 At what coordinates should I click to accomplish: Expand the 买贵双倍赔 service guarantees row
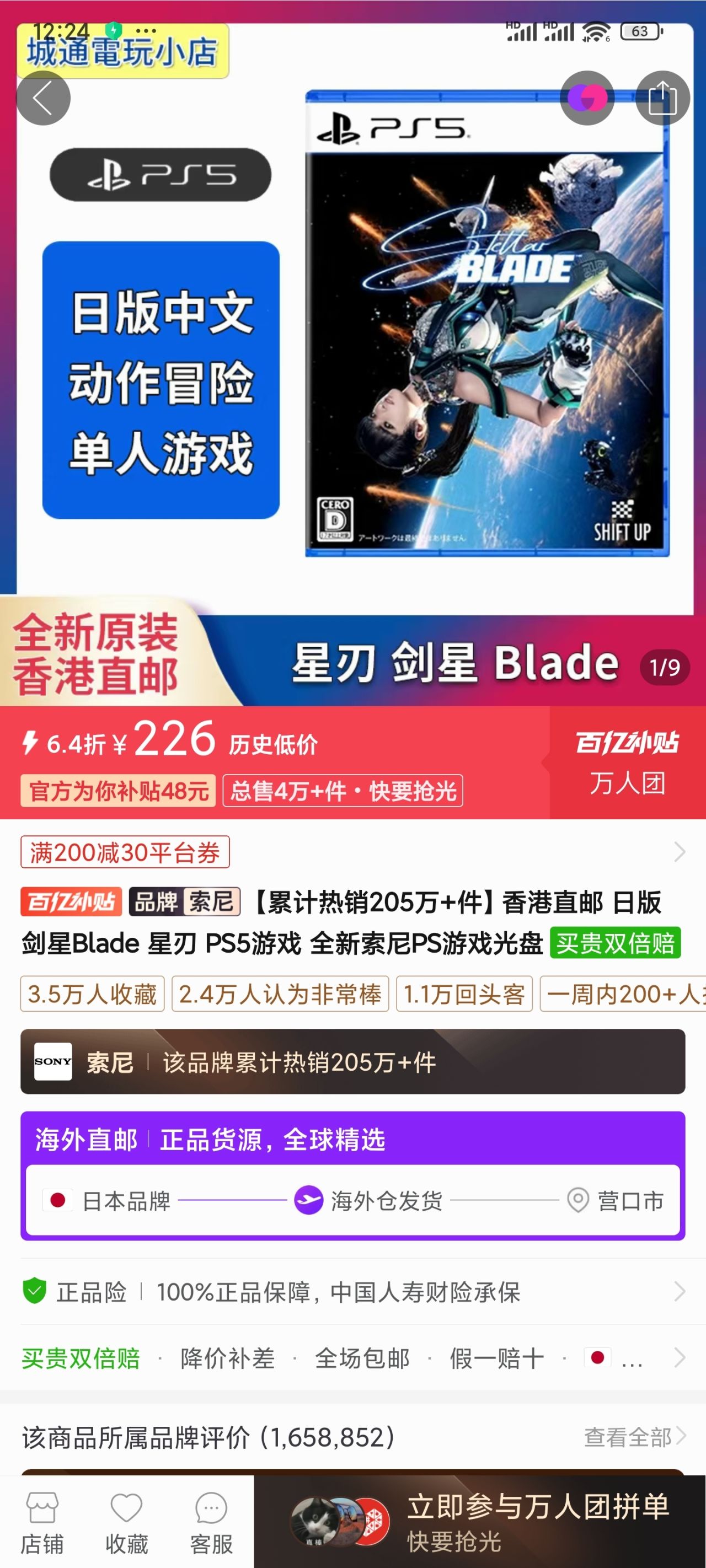pos(352,1357)
